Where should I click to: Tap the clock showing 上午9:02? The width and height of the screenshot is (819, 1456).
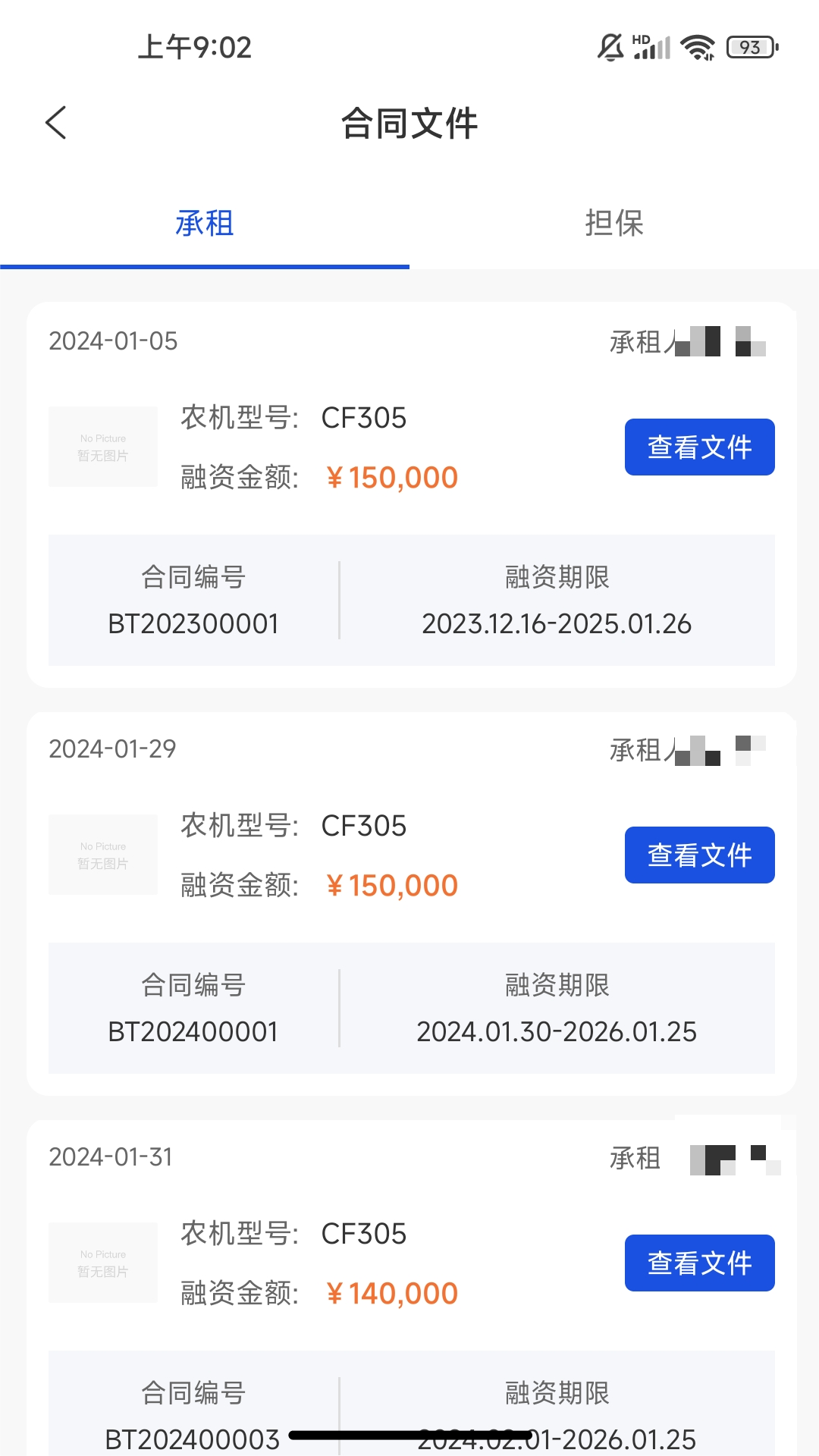coord(194,48)
